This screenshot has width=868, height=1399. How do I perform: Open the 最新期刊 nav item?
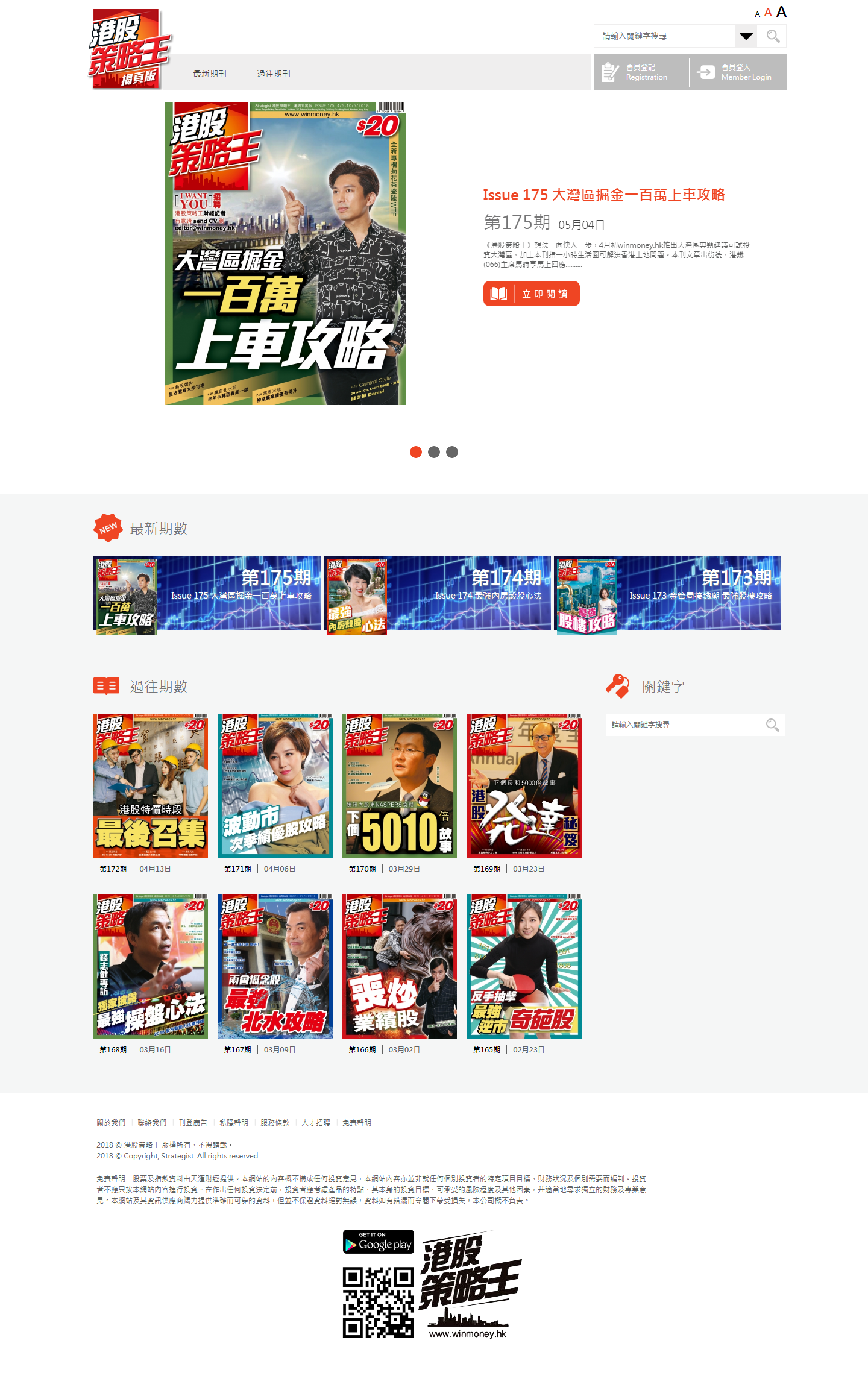pyautogui.click(x=209, y=74)
